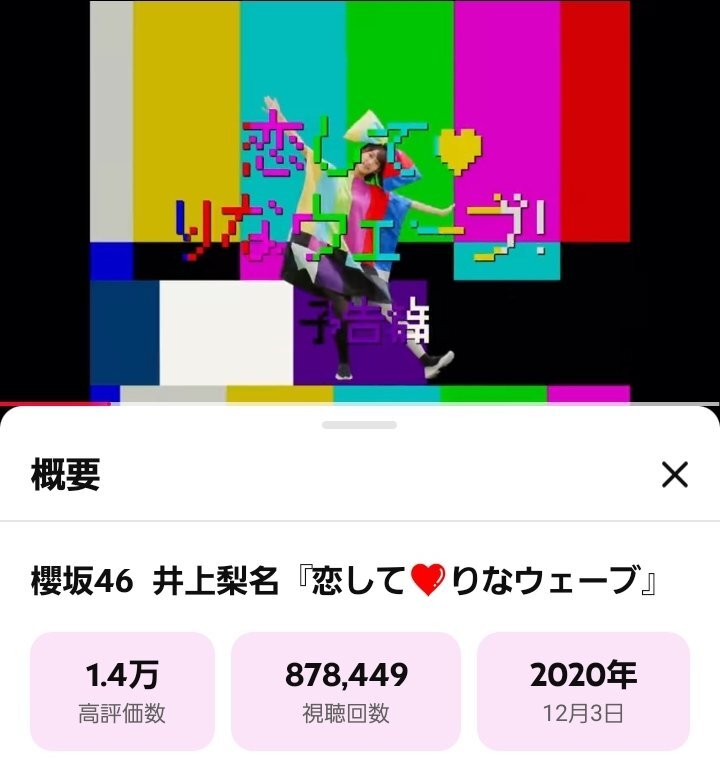This screenshot has width=720, height=764.
Task: Tap the drag handle above 概要
Action: pos(360,425)
